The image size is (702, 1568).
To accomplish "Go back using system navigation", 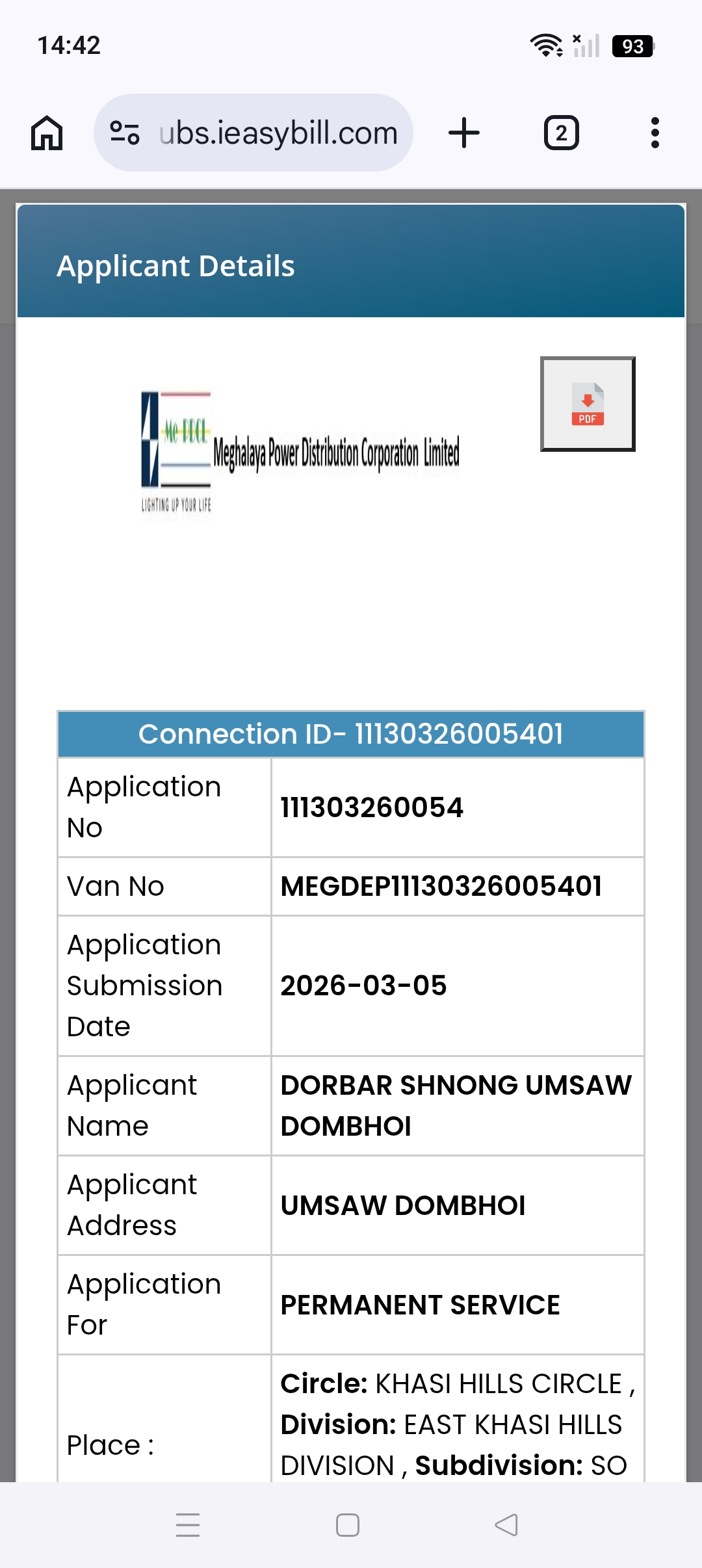I will pos(506,1524).
